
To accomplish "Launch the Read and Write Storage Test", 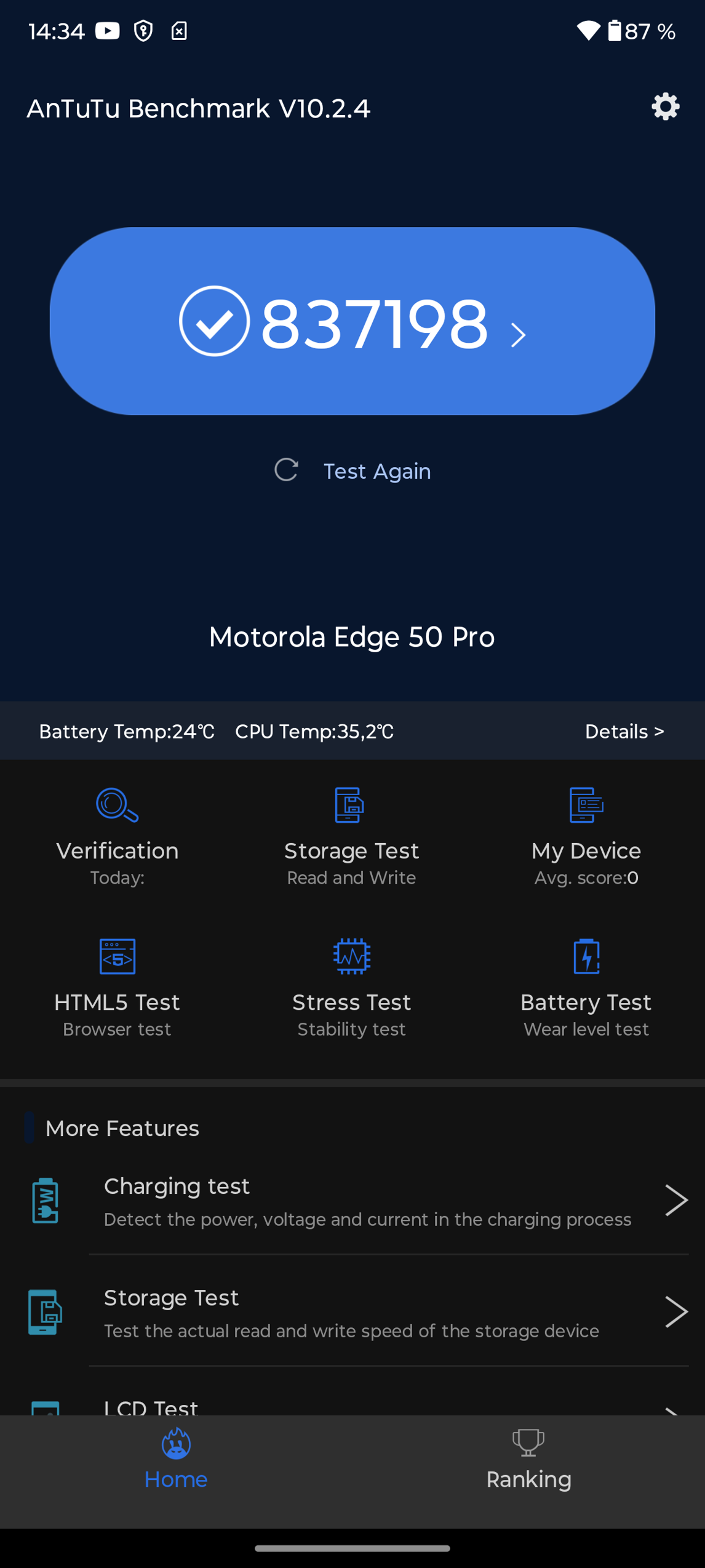I will (x=351, y=836).
